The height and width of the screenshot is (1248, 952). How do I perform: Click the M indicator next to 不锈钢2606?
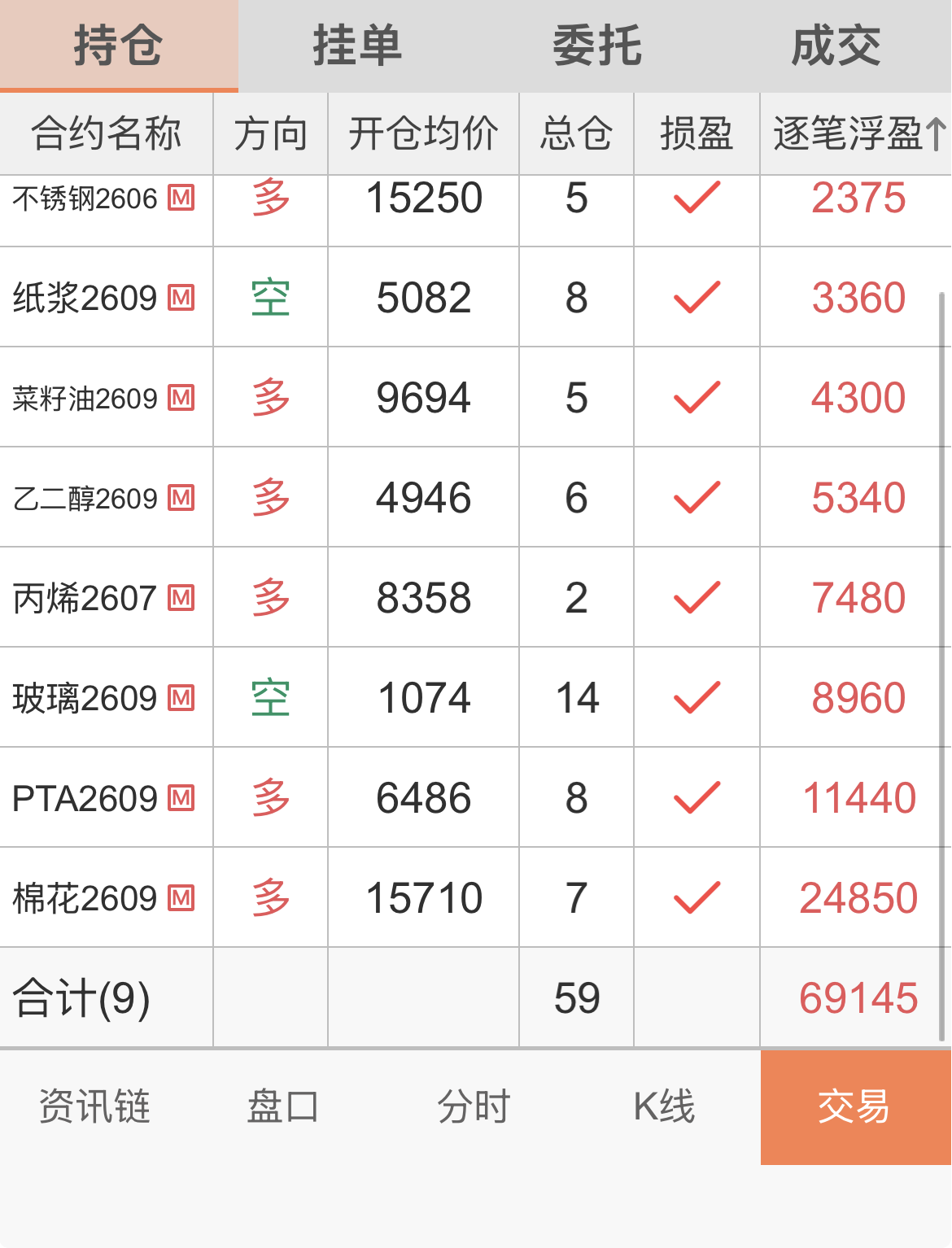point(182,198)
